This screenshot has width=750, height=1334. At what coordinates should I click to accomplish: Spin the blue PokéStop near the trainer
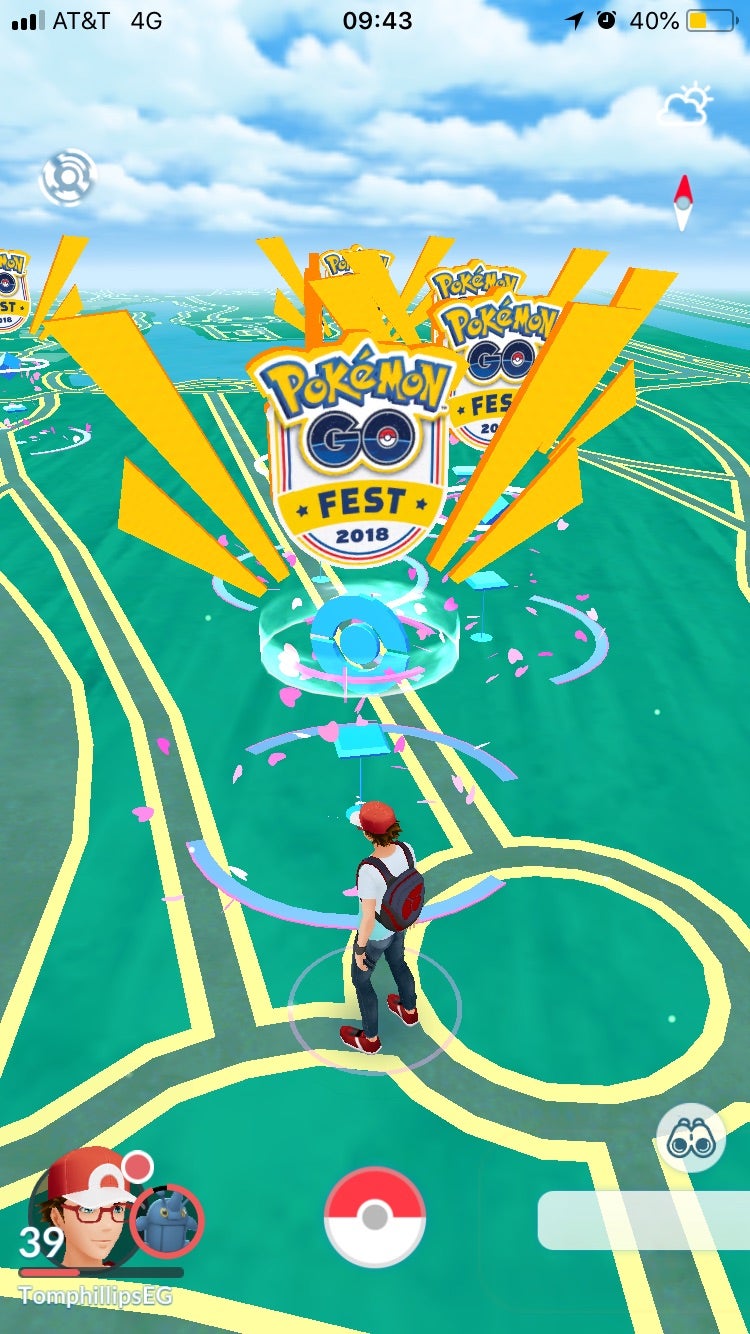[x=362, y=742]
